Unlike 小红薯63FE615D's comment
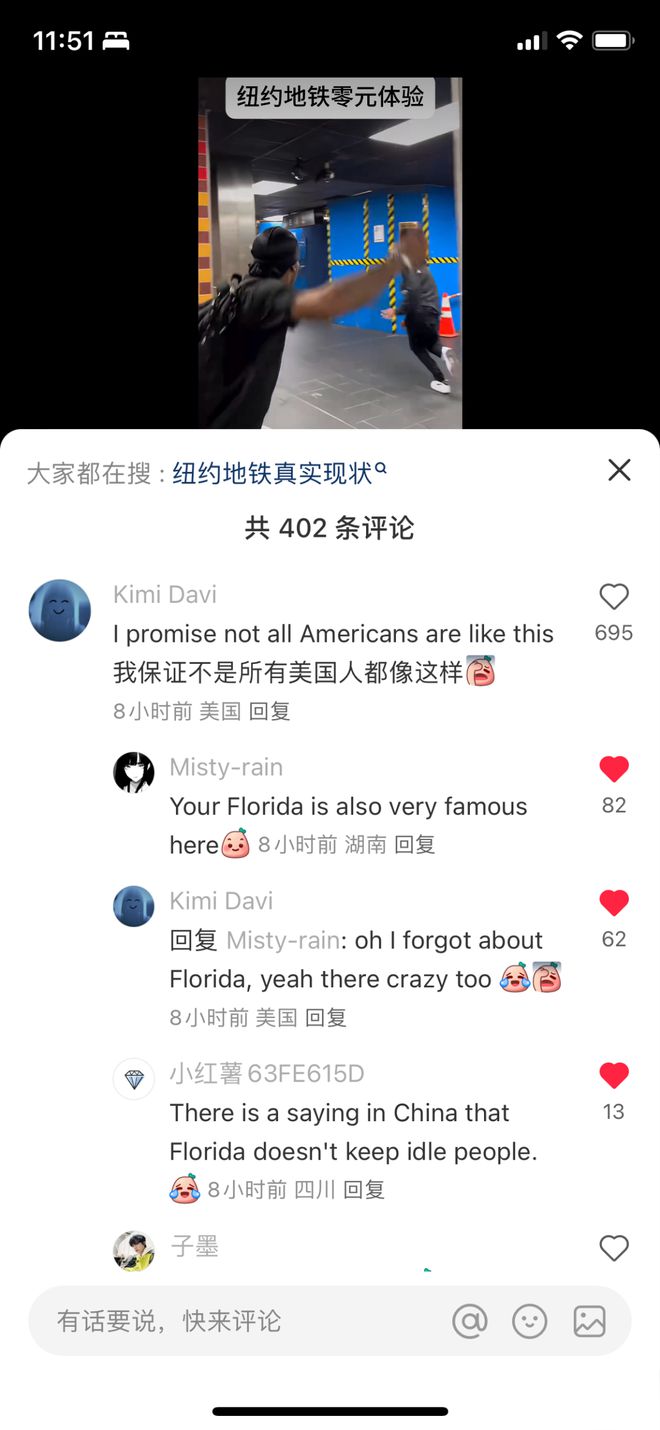660x1430 pixels. (613, 1076)
